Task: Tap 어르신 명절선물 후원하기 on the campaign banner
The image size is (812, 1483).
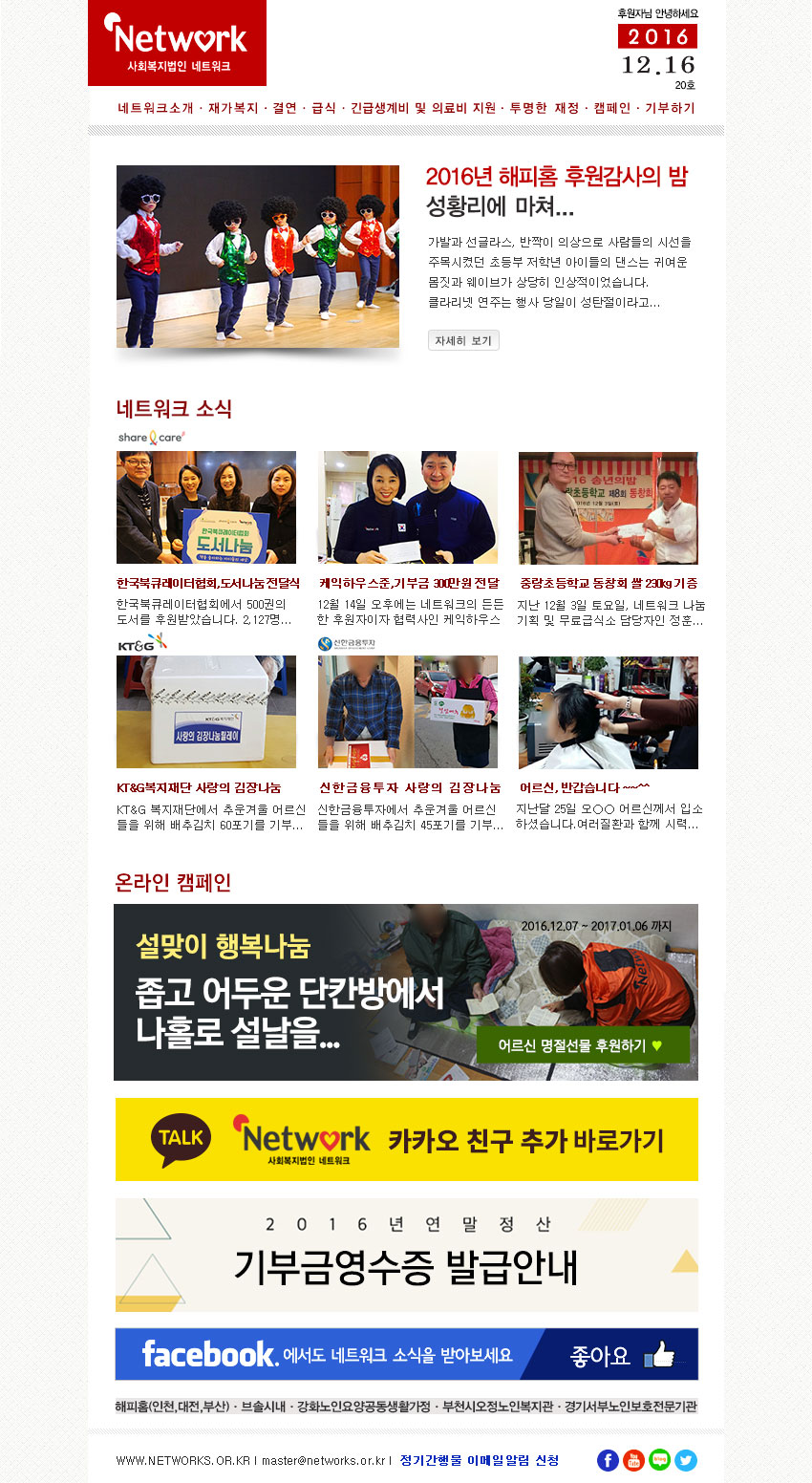Action: [582, 1045]
